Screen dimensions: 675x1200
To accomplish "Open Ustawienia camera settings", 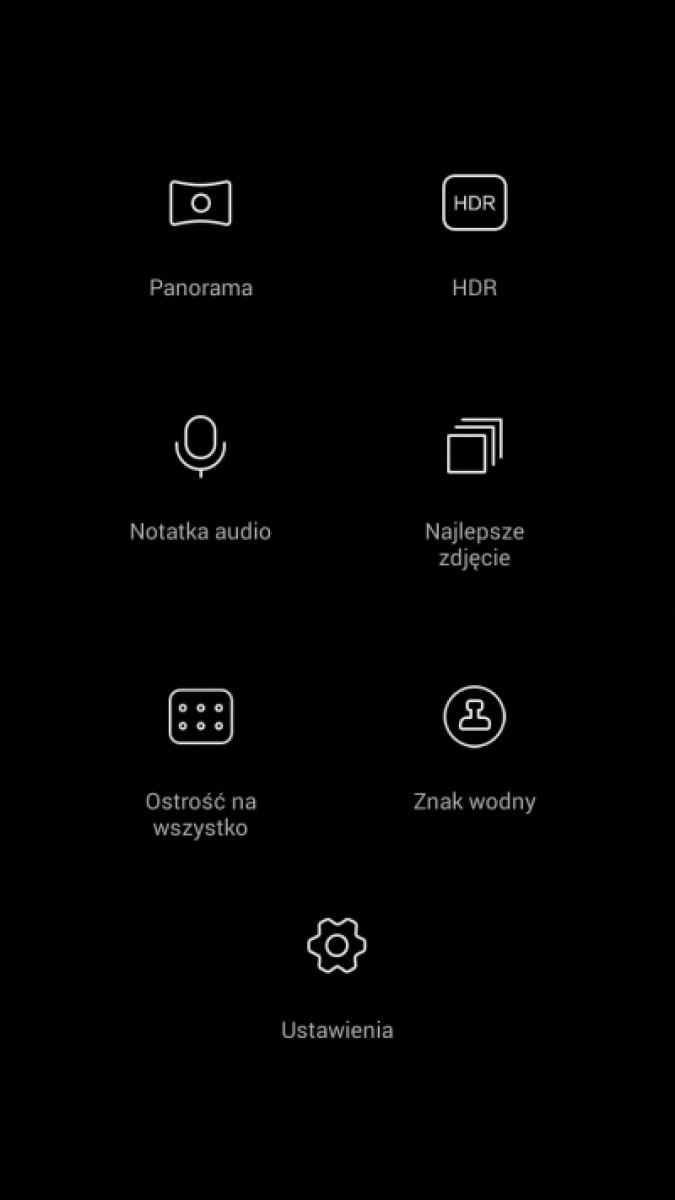I will (x=337, y=945).
